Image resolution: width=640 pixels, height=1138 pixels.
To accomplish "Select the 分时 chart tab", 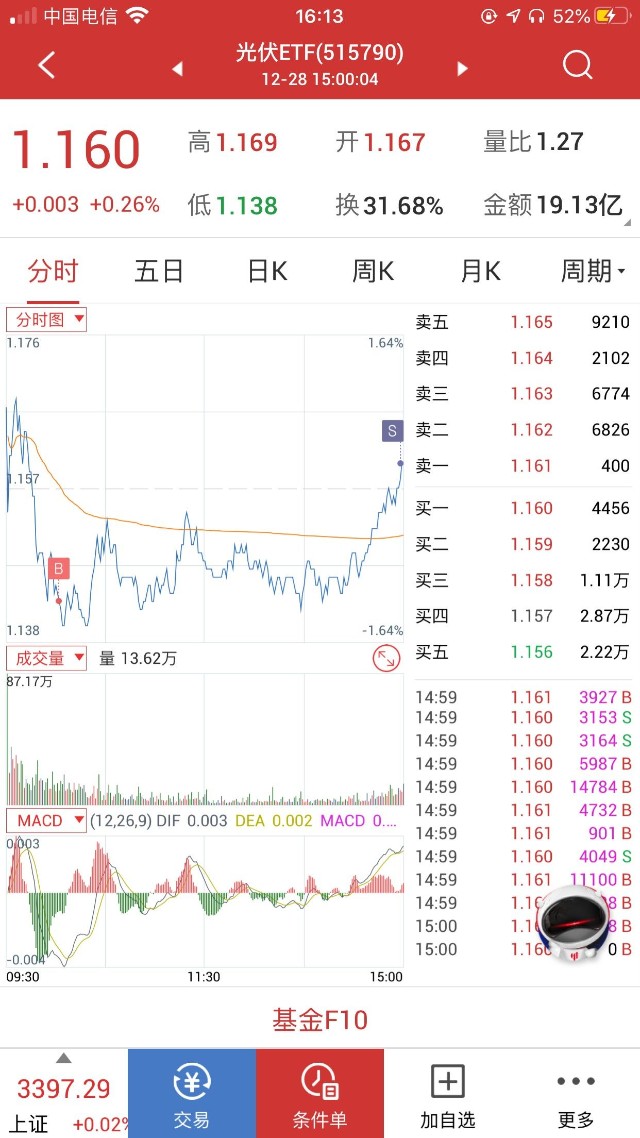I will click(53, 271).
